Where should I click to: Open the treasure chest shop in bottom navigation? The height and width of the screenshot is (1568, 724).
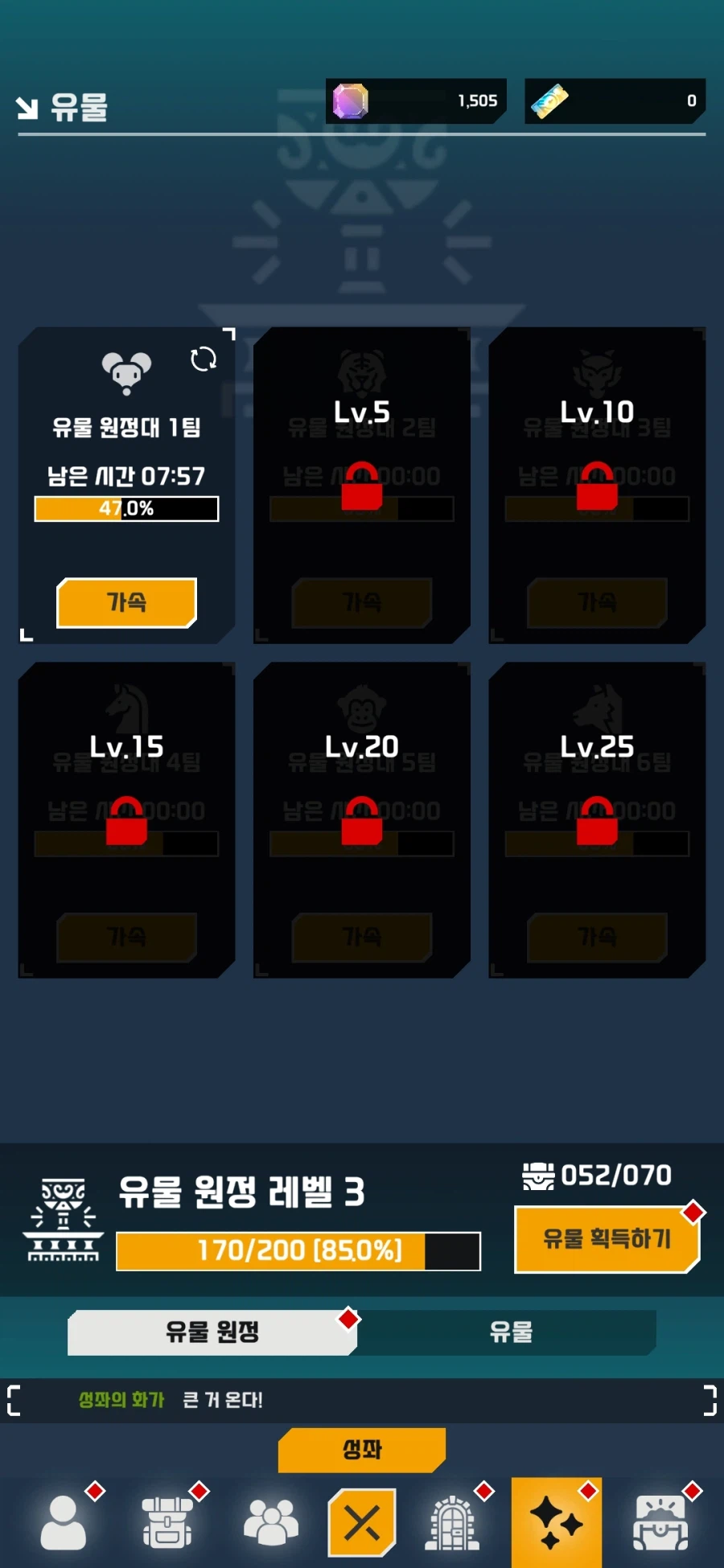(x=660, y=1522)
